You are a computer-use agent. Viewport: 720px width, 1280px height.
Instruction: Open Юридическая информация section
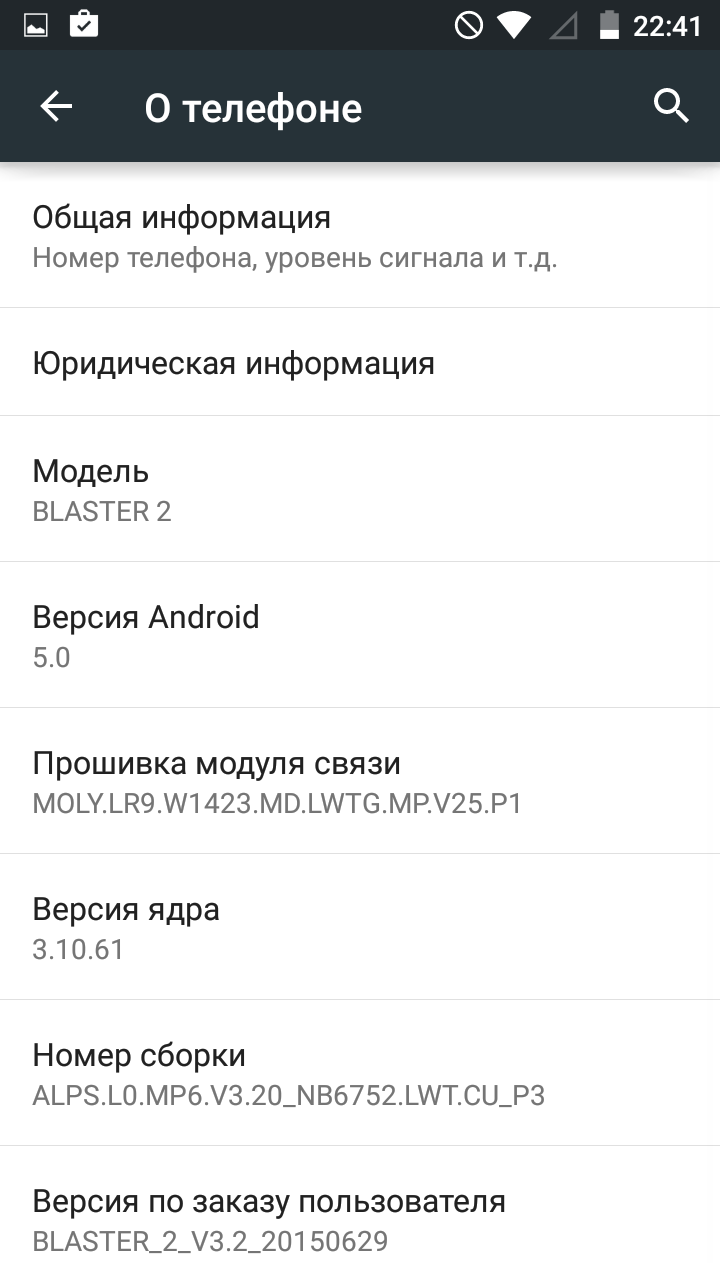(x=360, y=362)
